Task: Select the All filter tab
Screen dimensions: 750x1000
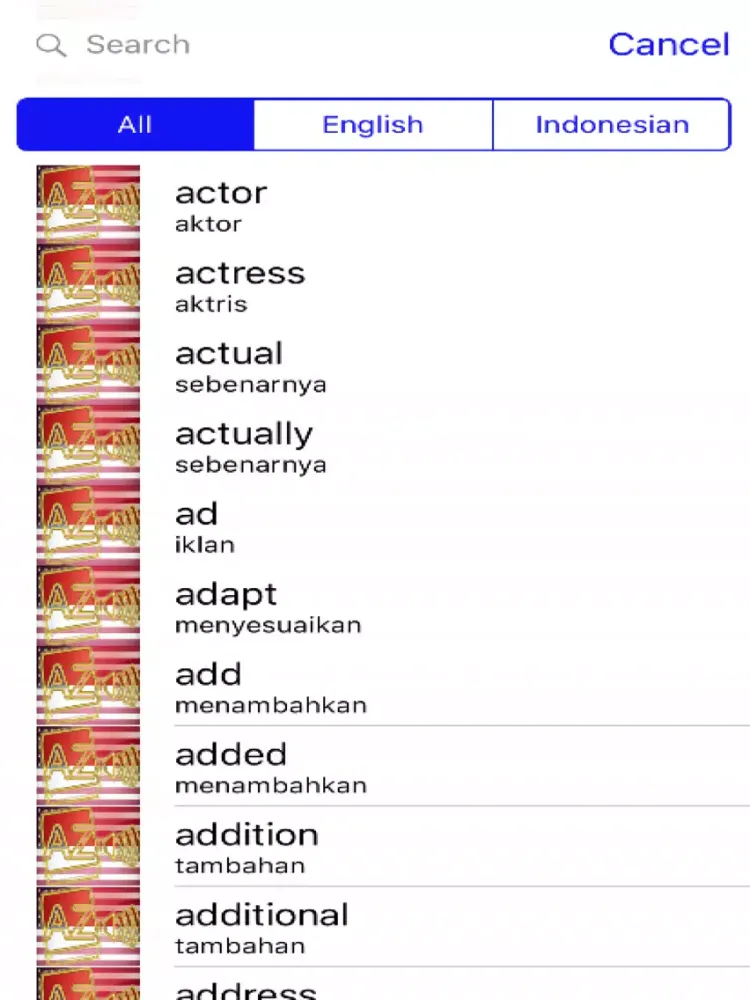Action: [135, 124]
